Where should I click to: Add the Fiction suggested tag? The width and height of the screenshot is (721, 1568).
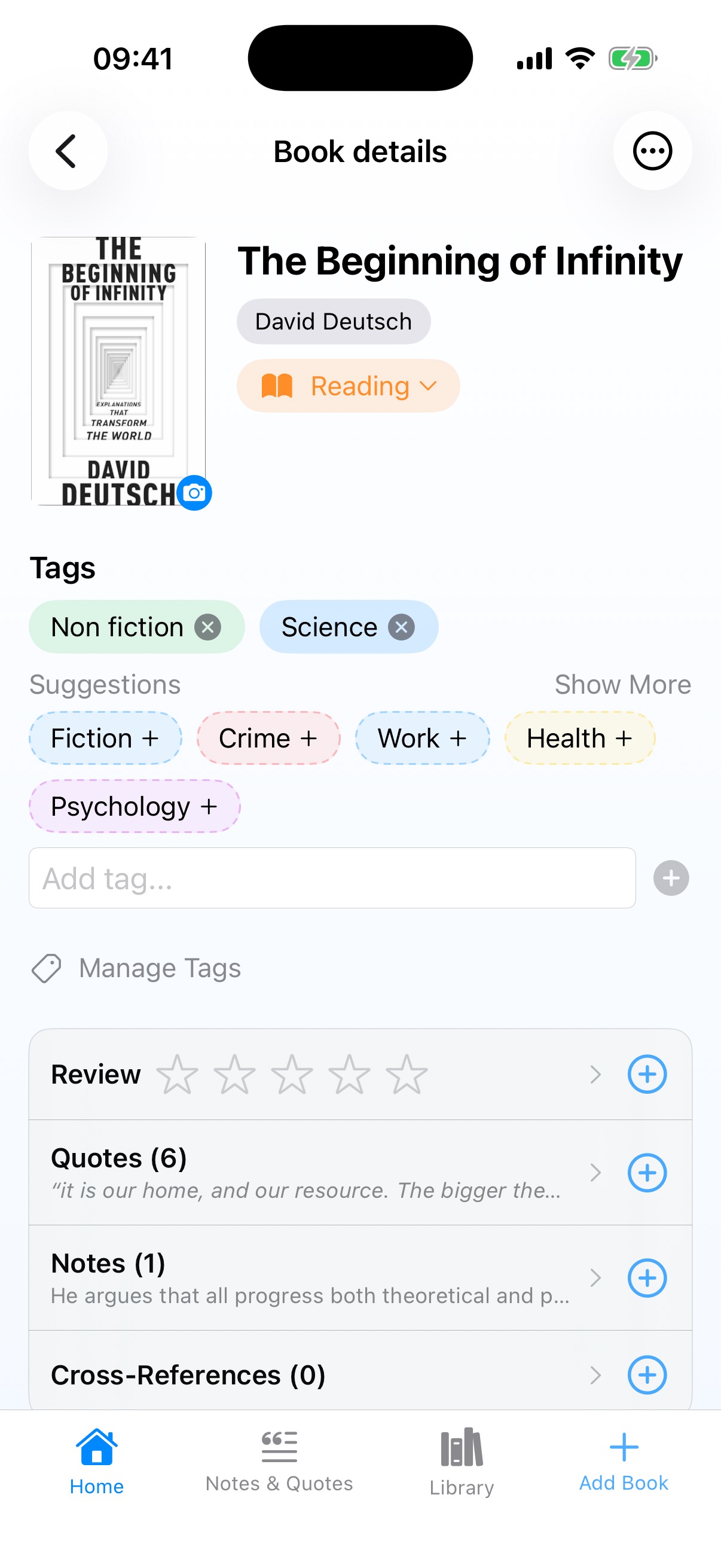coord(105,739)
